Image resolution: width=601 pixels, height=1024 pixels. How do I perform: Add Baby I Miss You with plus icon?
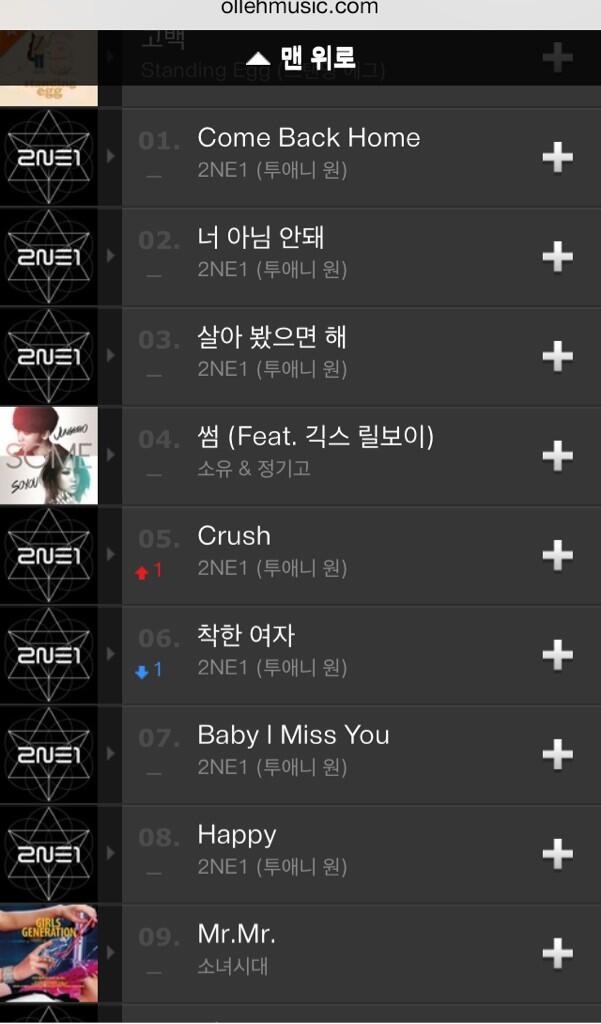pos(557,755)
